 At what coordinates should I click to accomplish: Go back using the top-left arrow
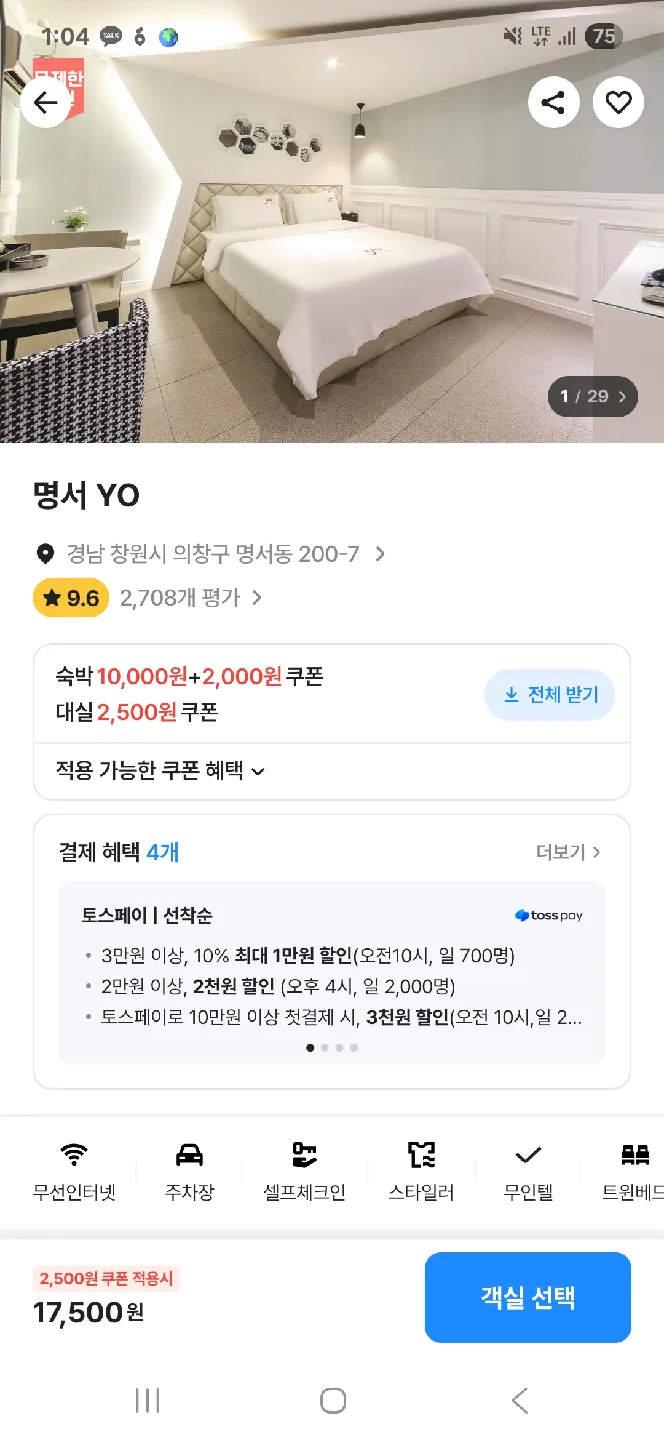(45, 102)
